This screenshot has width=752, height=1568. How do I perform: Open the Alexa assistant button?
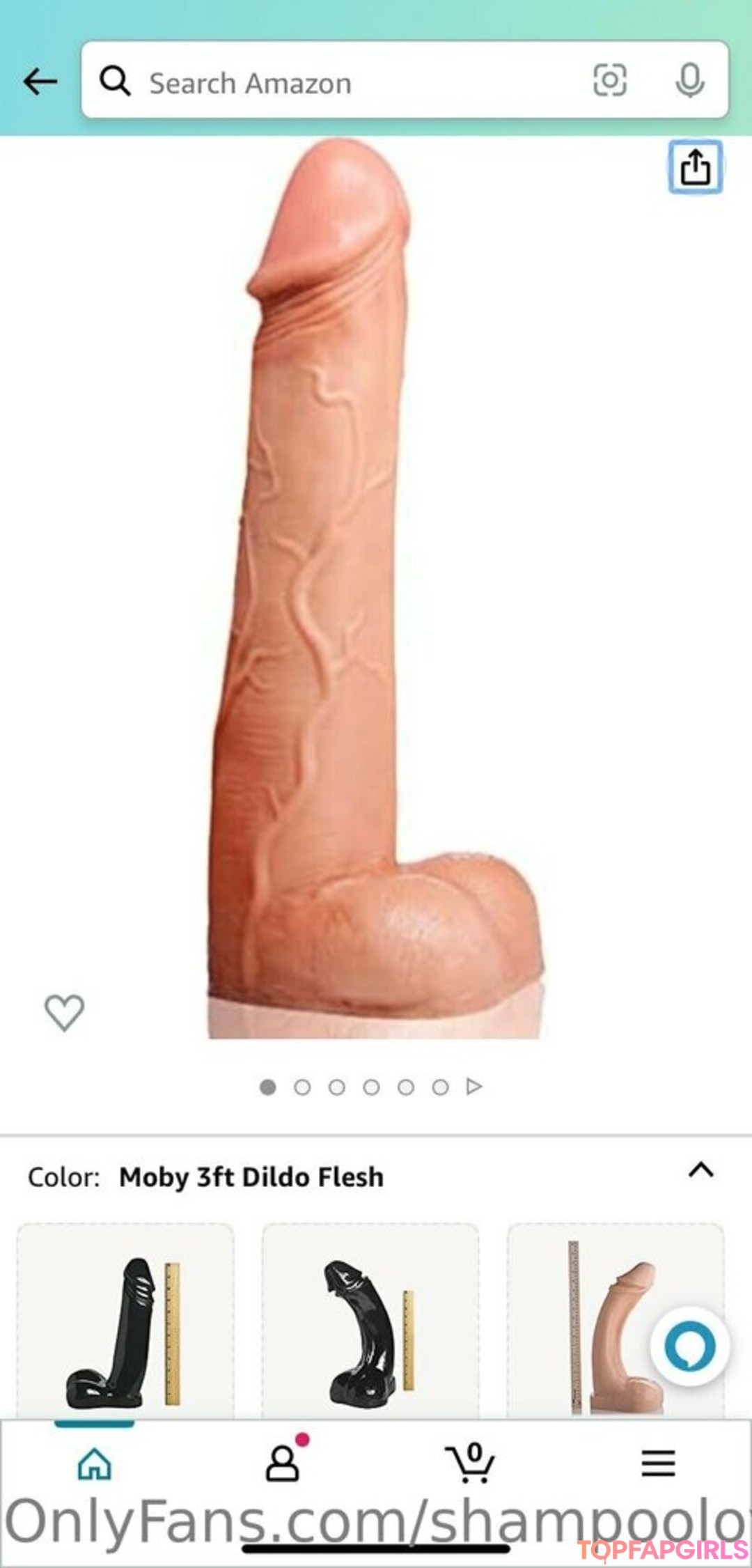pyautogui.click(x=689, y=1346)
